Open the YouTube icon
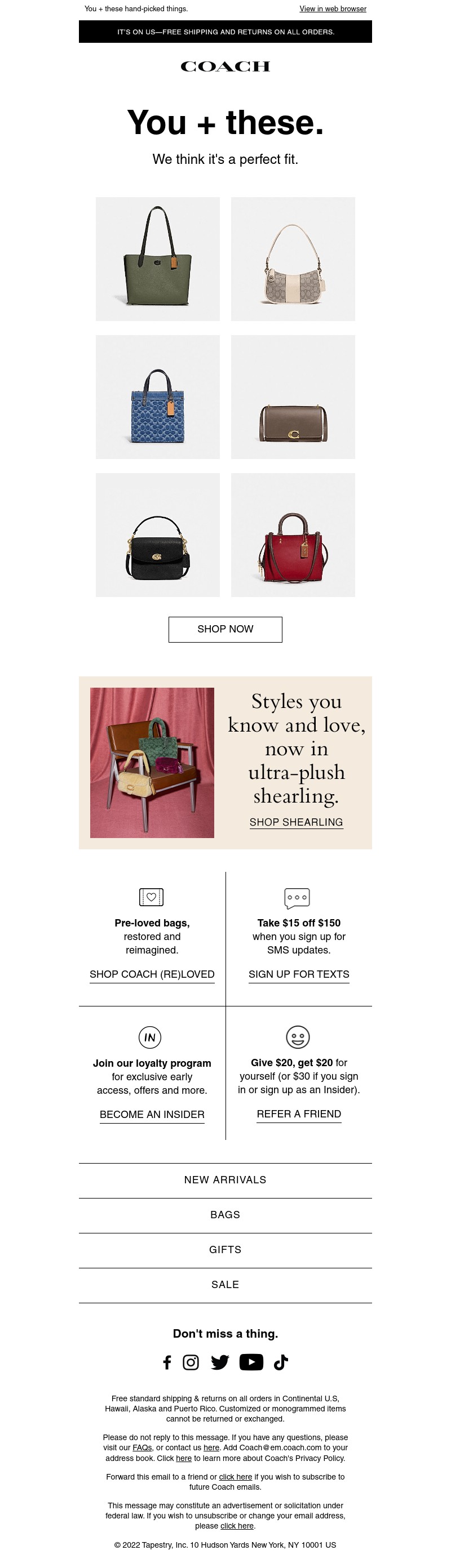 [x=251, y=1362]
